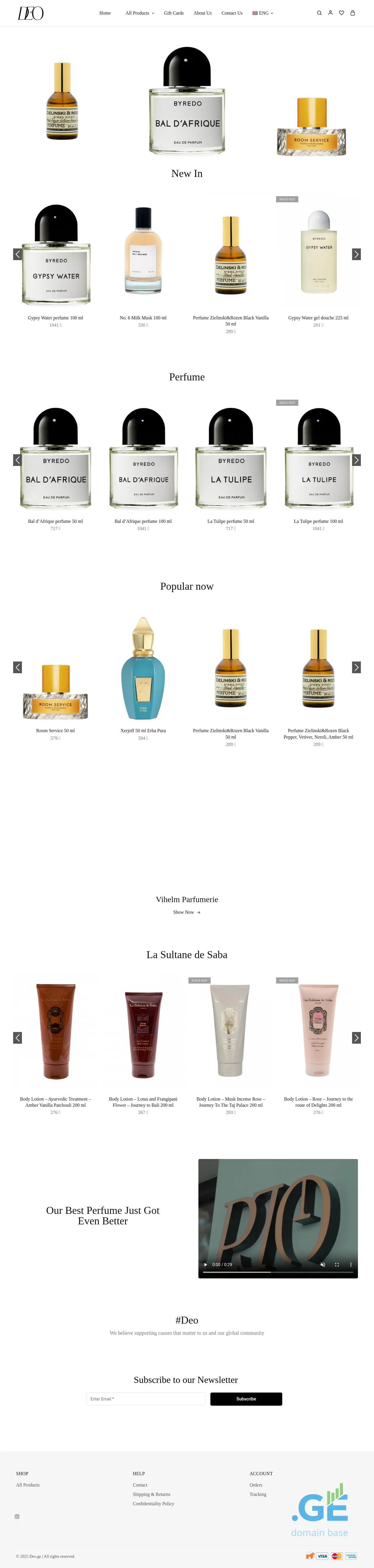Open the user account icon
Screen dimensions: 374x1568
330,13
